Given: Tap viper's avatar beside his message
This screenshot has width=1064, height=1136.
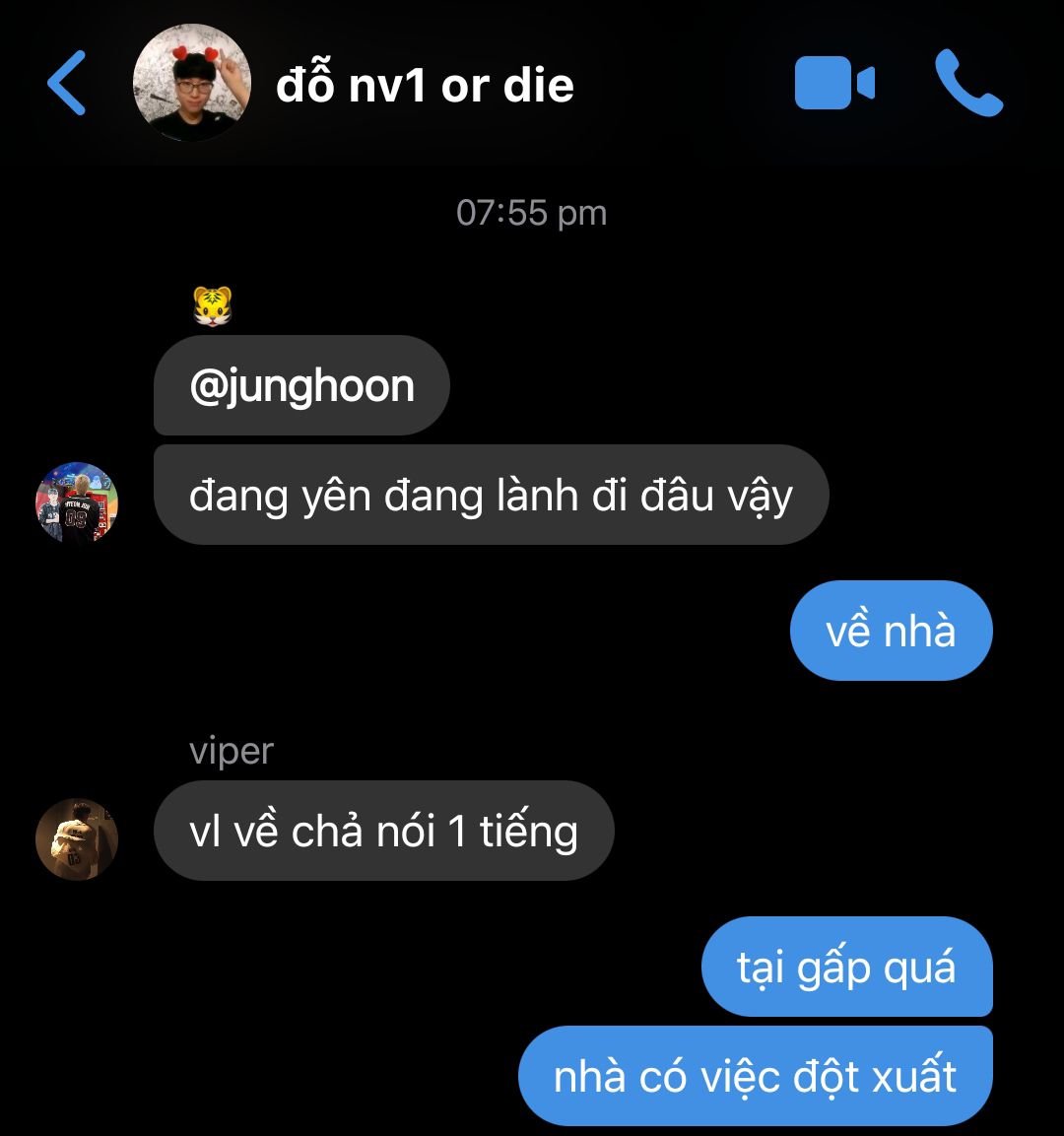Looking at the screenshot, I should [77, 838].
